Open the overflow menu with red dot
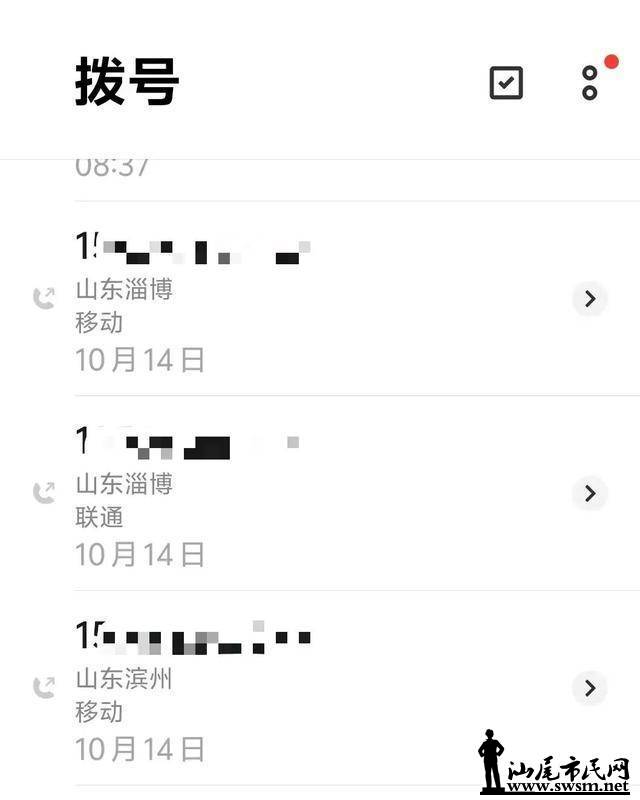The image size is (640, 800). [x=591, y=82]
